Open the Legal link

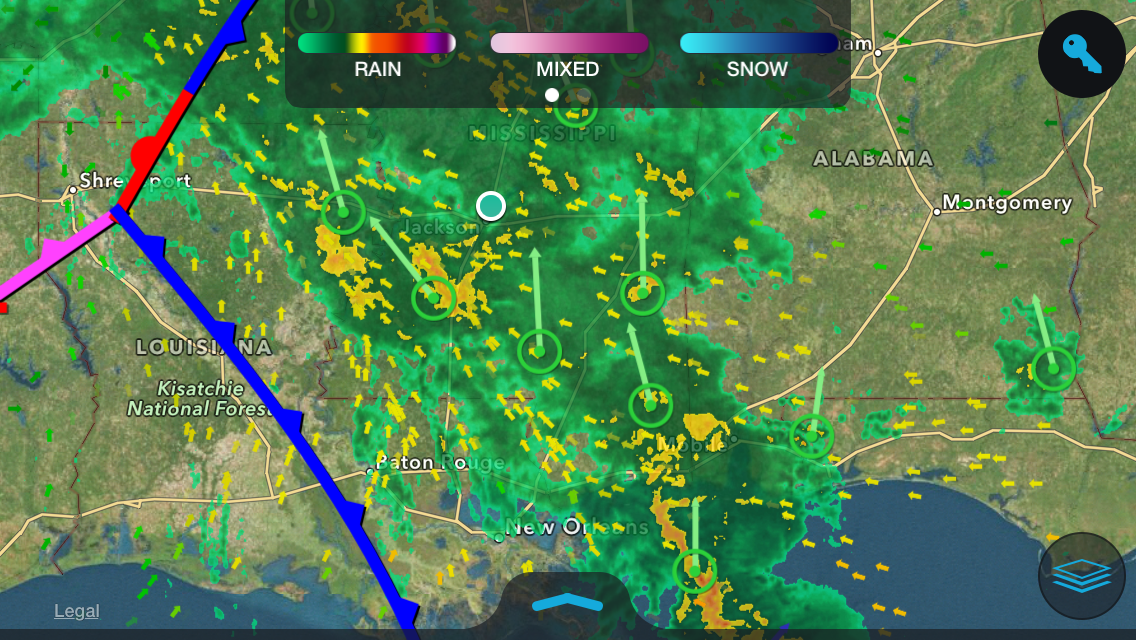point(76,611)
